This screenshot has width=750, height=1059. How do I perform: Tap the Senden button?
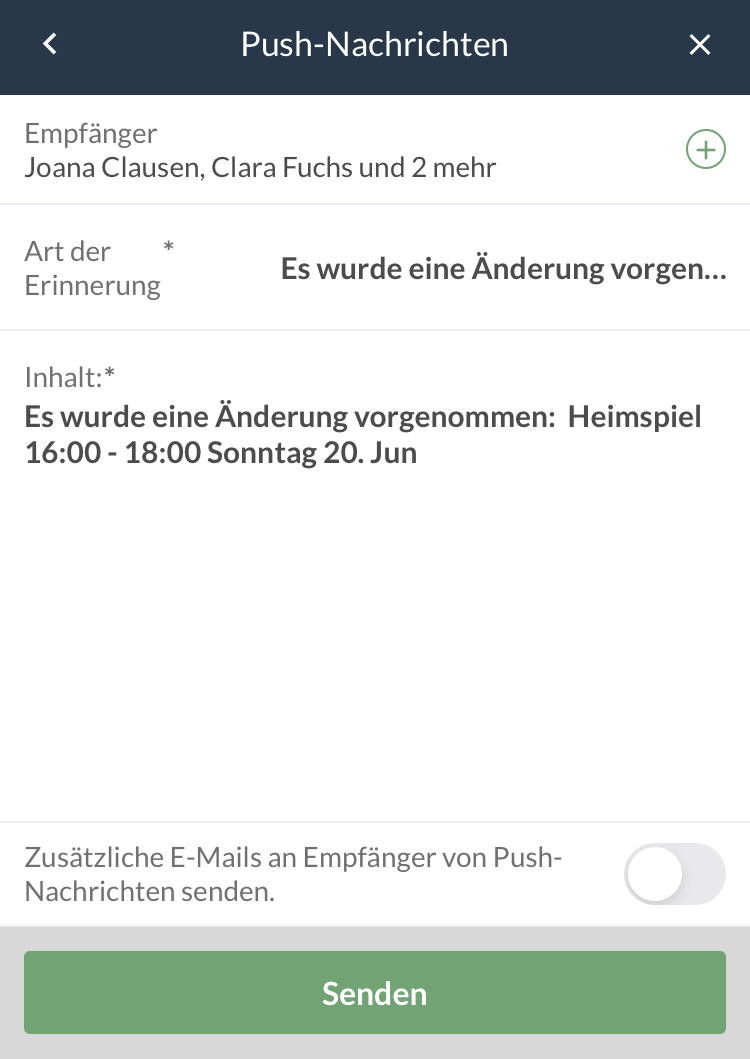pyautogui.click(x=375, y=993)
